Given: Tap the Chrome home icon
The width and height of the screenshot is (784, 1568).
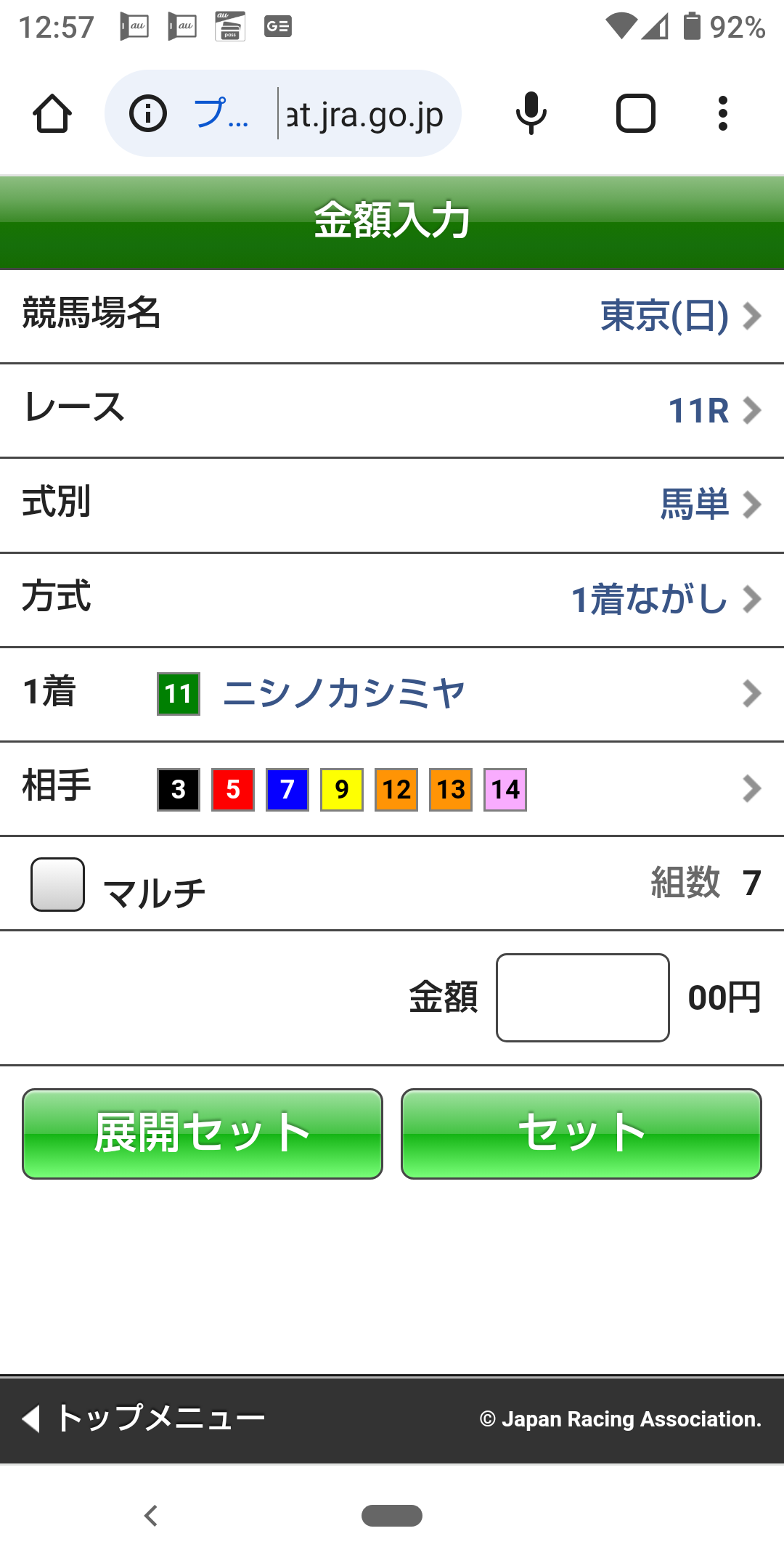Looking at the screenshot, I should coord(52,113).
